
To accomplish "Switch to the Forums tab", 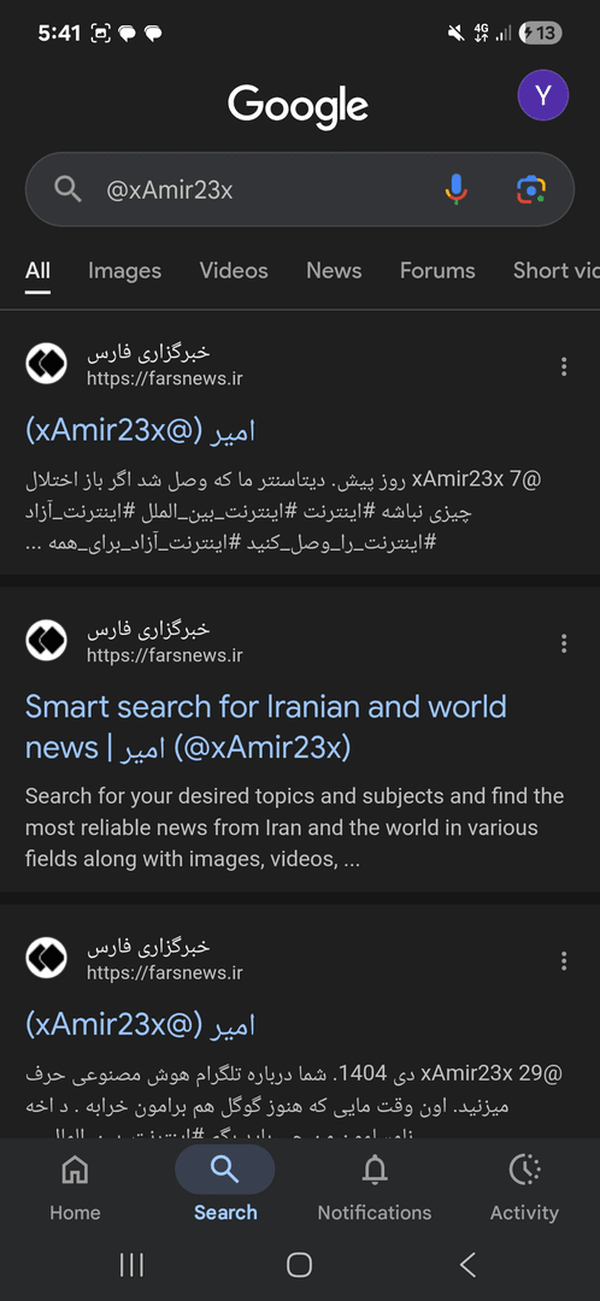I will point(437,270).
